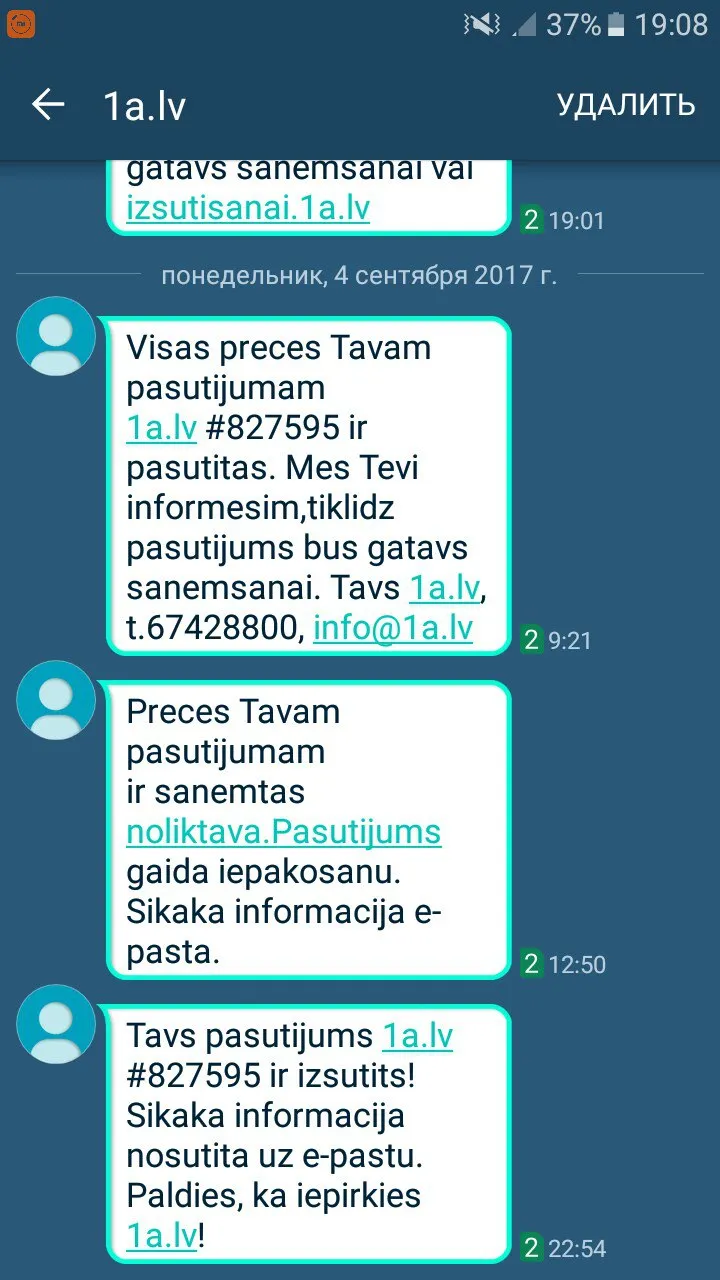The image size is (720, 1280).
Task: Tap the sender avatar of the 9:21 message
Action: pos(56,336)
